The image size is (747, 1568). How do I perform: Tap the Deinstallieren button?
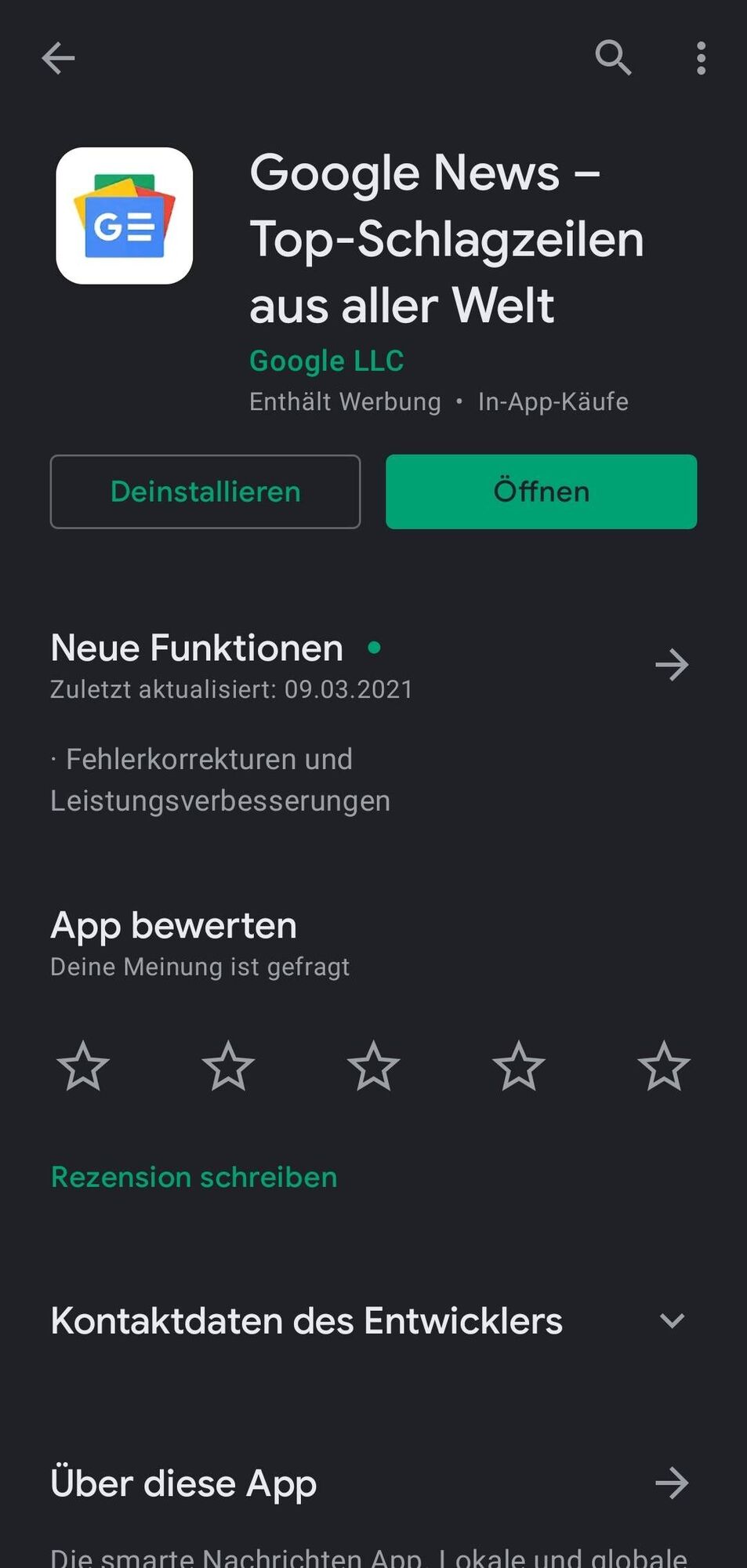(205, 492)
